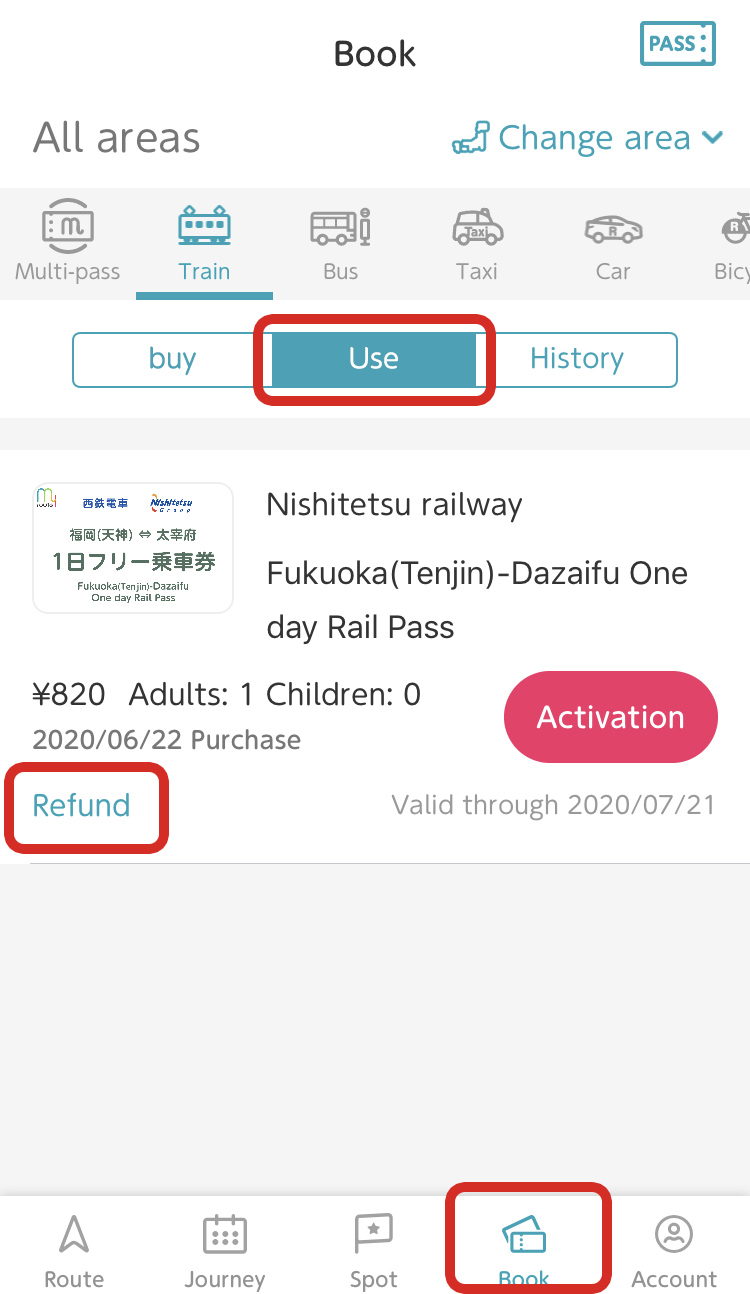Open the PASS ticket icon
The image size is (750, 1294).
(678, 44)
